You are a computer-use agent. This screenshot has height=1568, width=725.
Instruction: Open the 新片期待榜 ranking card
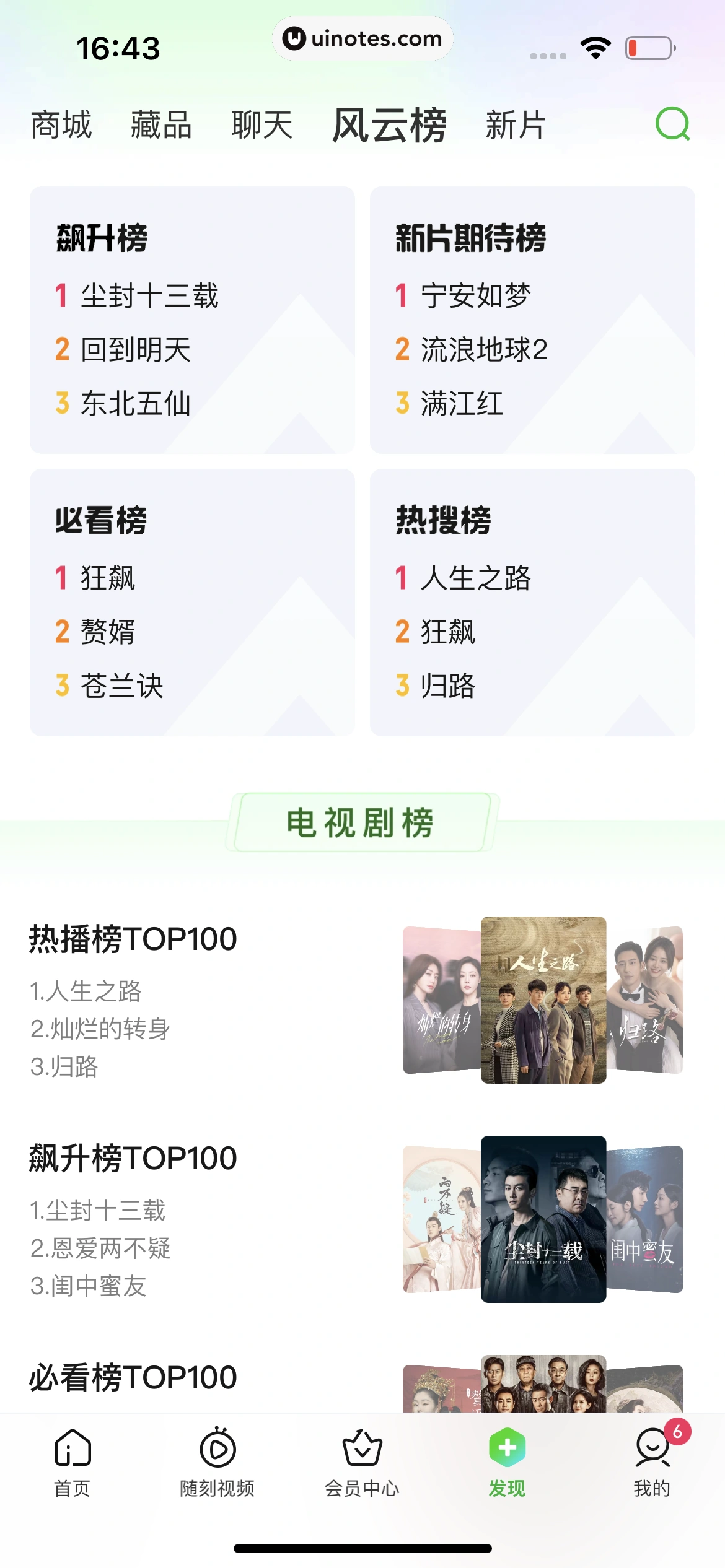click(x=532, y=320)
